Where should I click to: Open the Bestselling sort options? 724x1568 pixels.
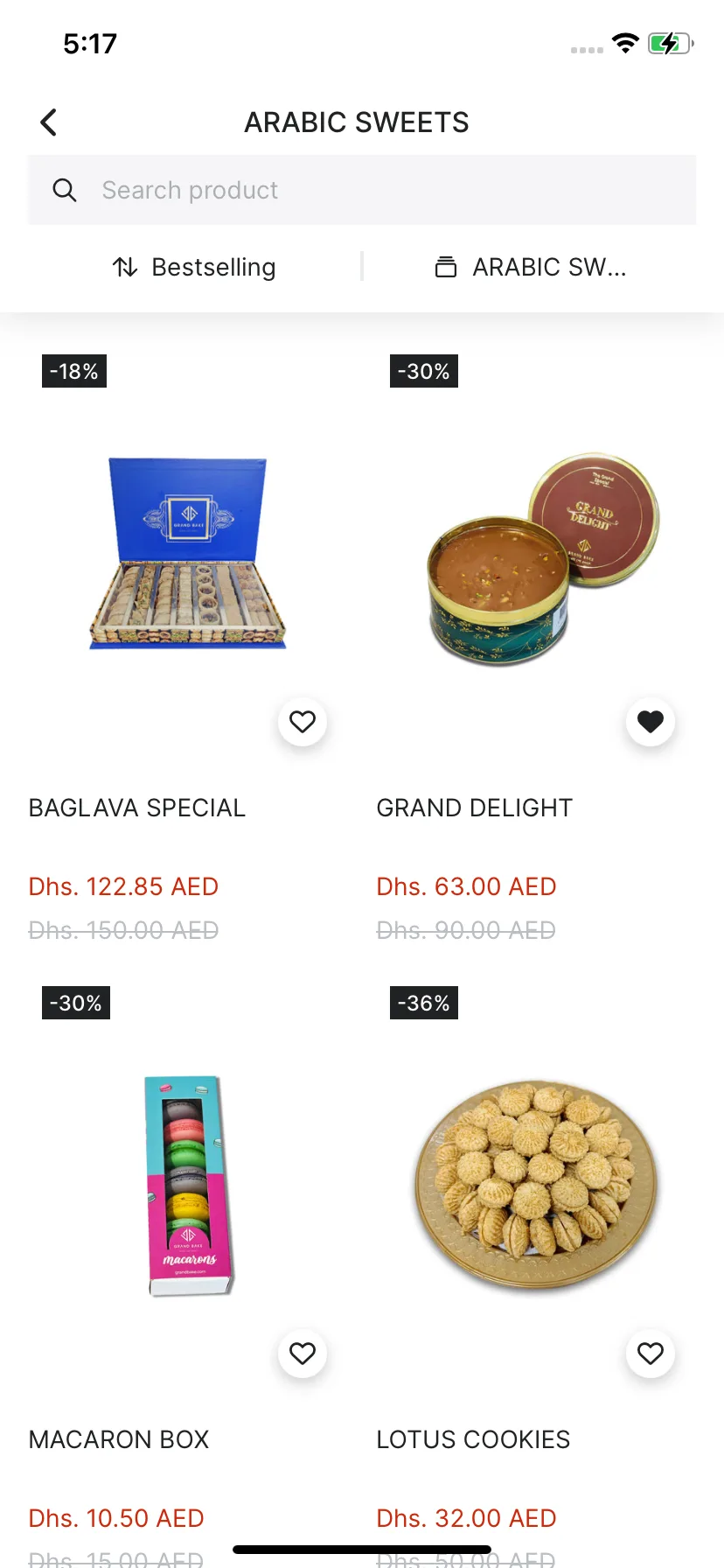point(194,267)
